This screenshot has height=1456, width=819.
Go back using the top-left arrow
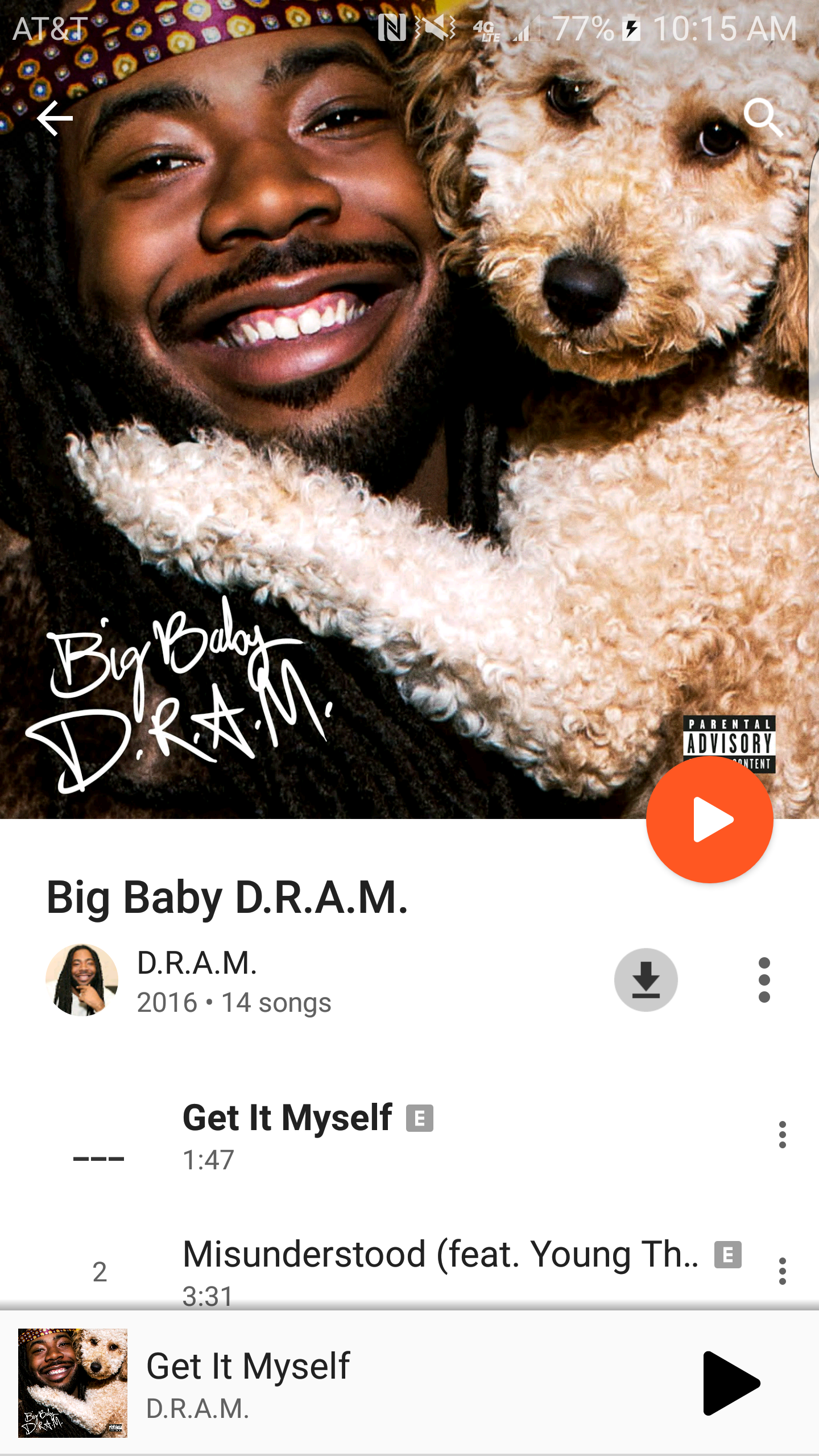pyautogui.click(x=55, y=118)
